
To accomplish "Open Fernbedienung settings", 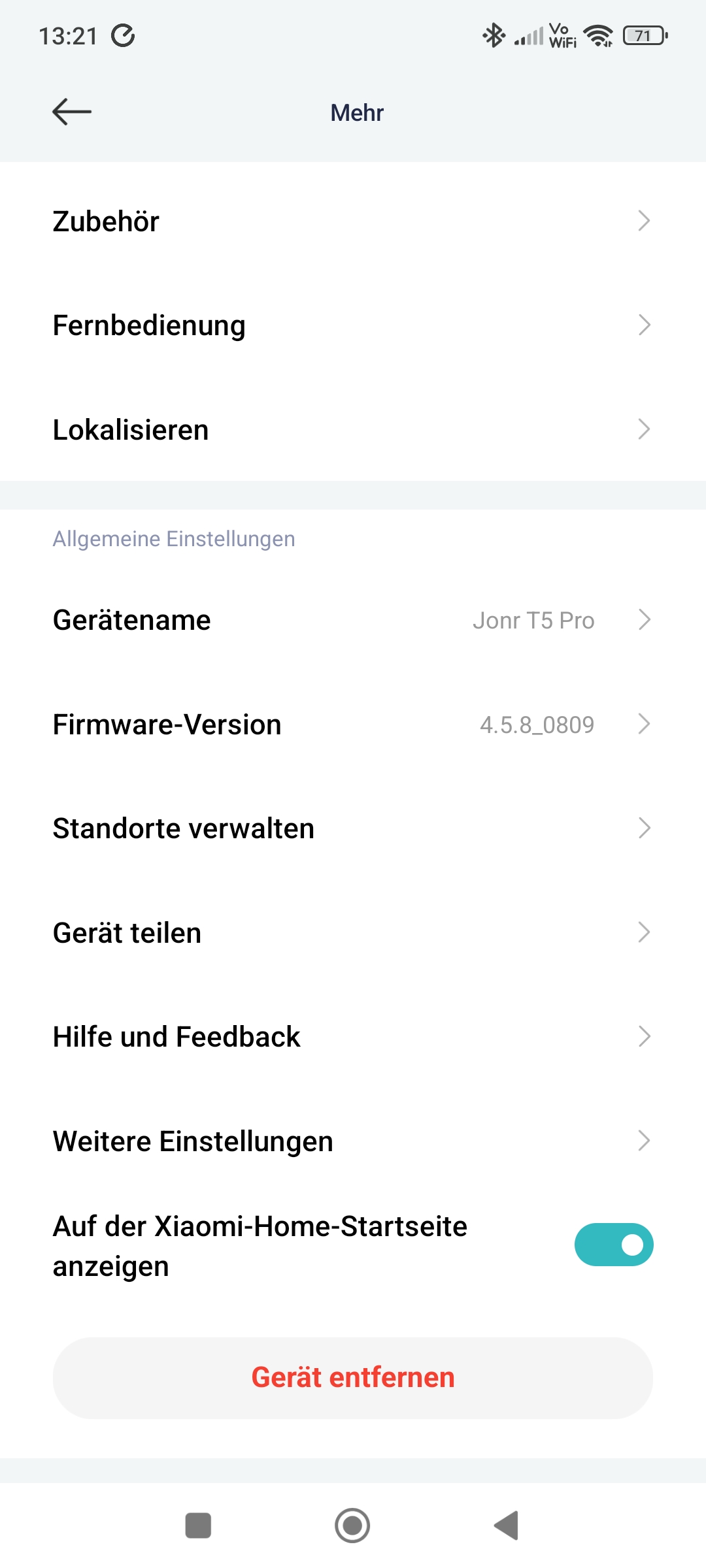I will (x=353, y=325).
